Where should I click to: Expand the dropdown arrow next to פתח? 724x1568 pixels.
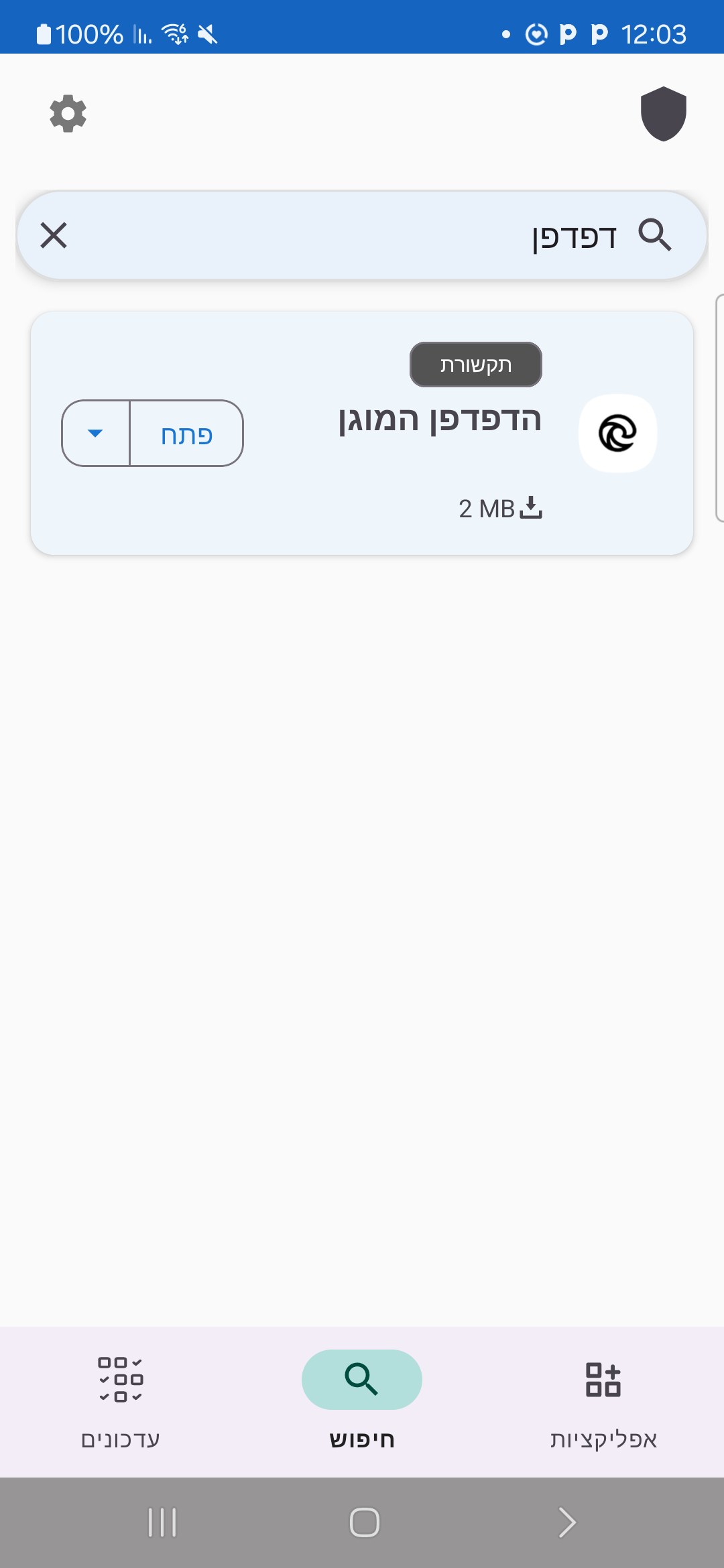95,434
